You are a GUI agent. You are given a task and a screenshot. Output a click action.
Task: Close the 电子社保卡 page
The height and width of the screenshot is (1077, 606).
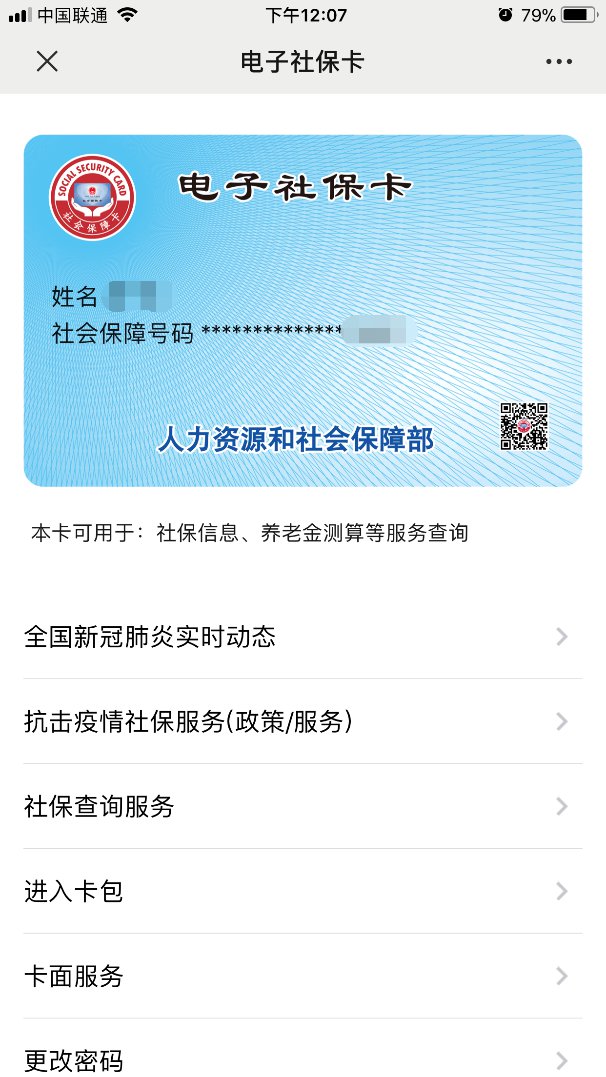[x=47, y=62]
